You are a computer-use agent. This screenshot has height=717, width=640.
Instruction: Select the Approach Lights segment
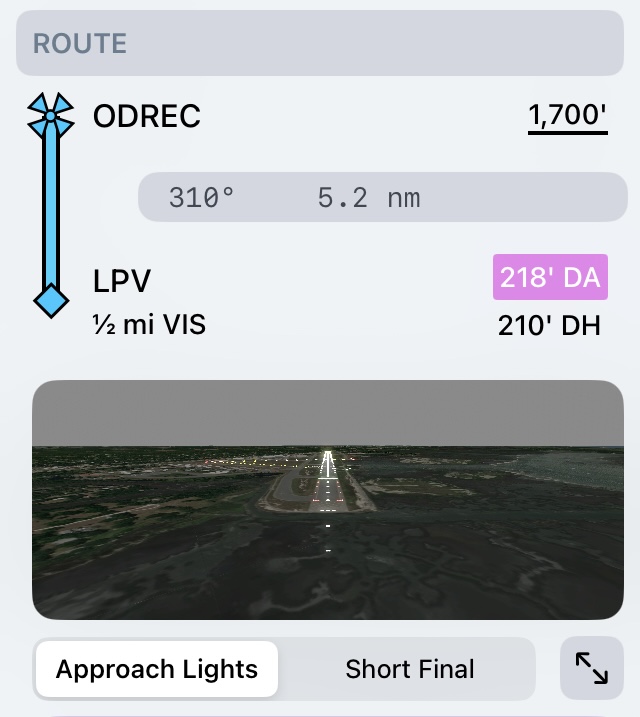point(156,669)
